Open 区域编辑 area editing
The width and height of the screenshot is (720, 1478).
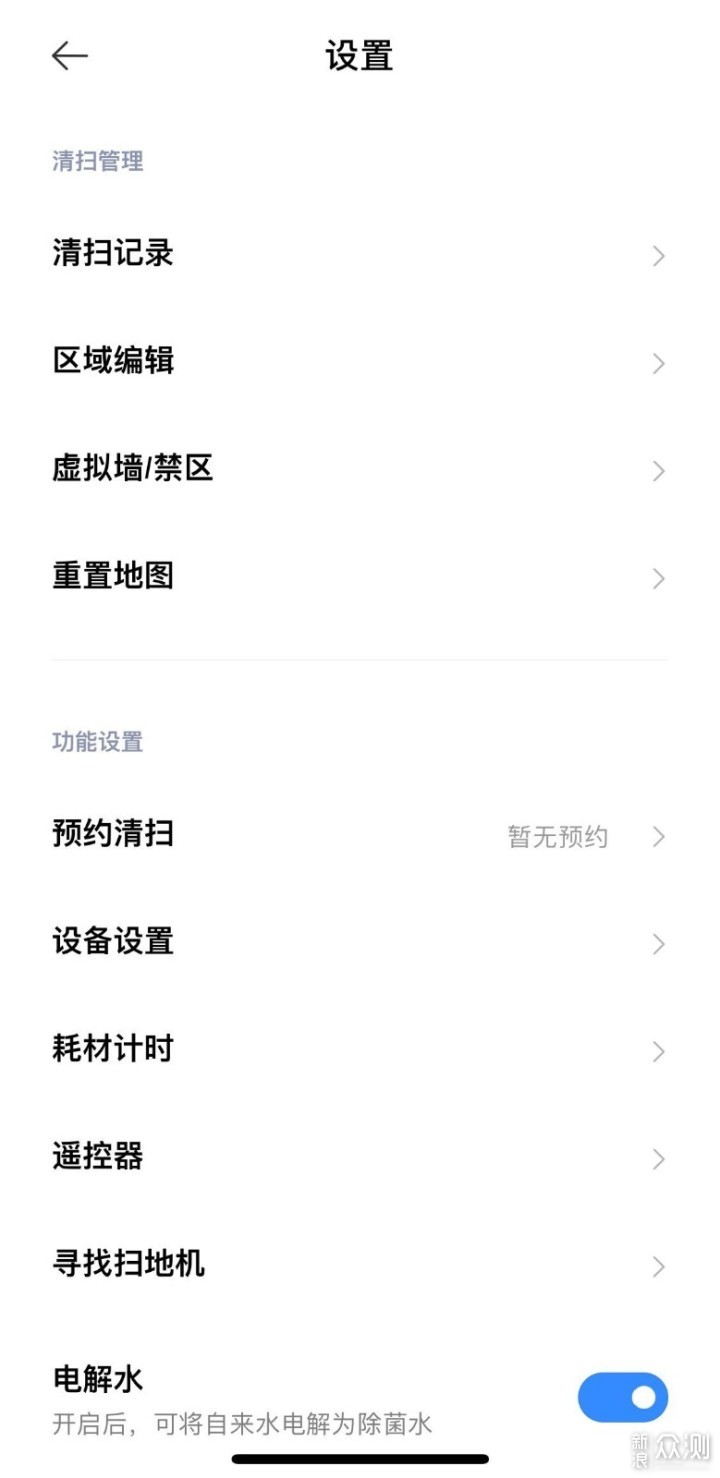(x=359, y=361)
